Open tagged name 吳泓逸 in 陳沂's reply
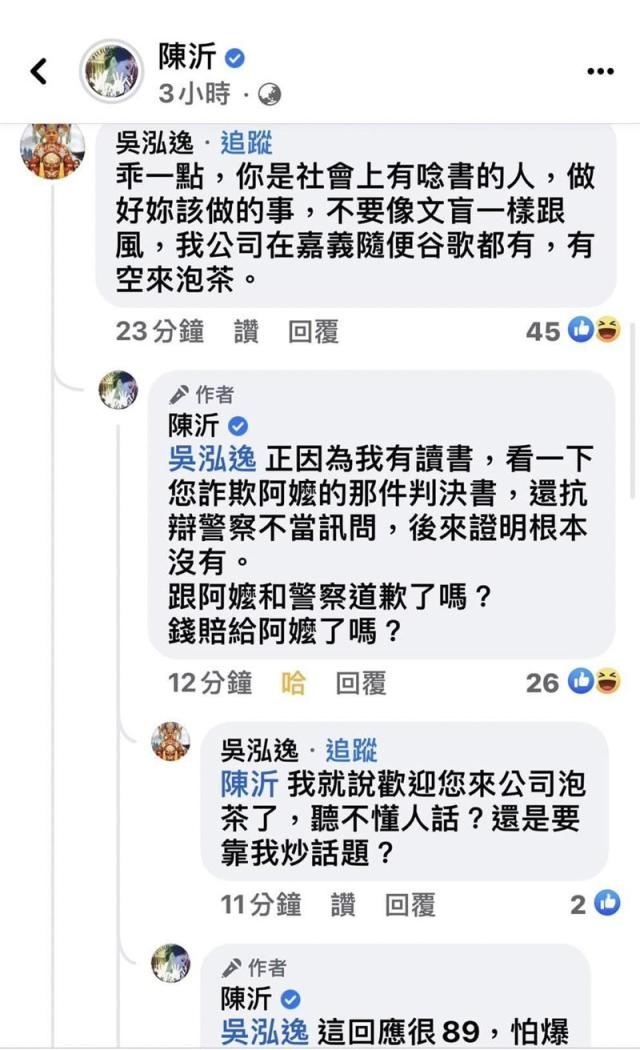The width and height of the screenshot is (640, 1050). 213,459
